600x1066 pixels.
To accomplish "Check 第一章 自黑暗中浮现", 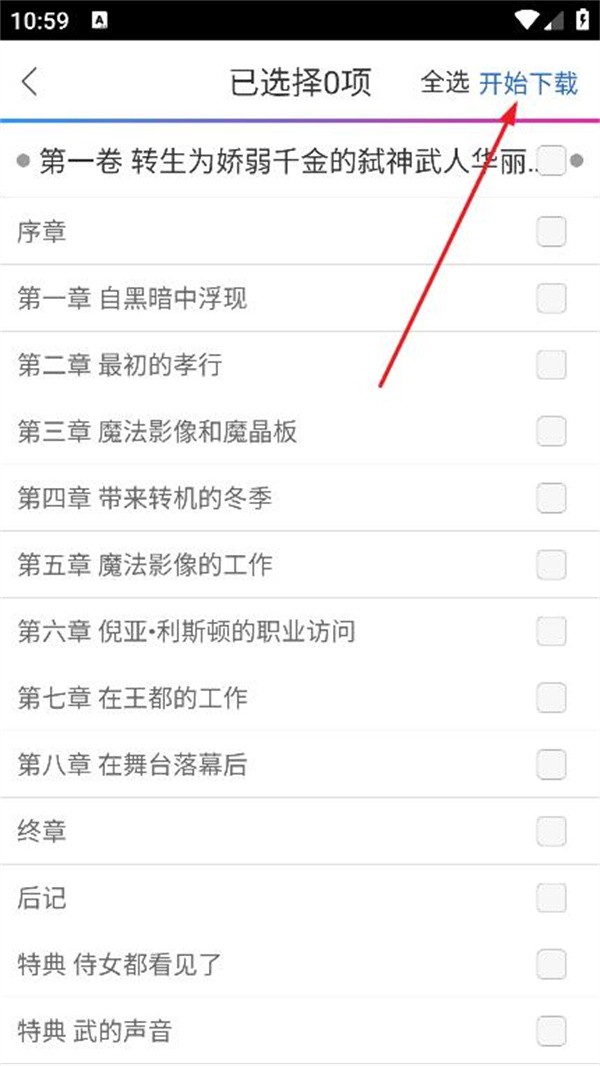I will coord(551,298).
